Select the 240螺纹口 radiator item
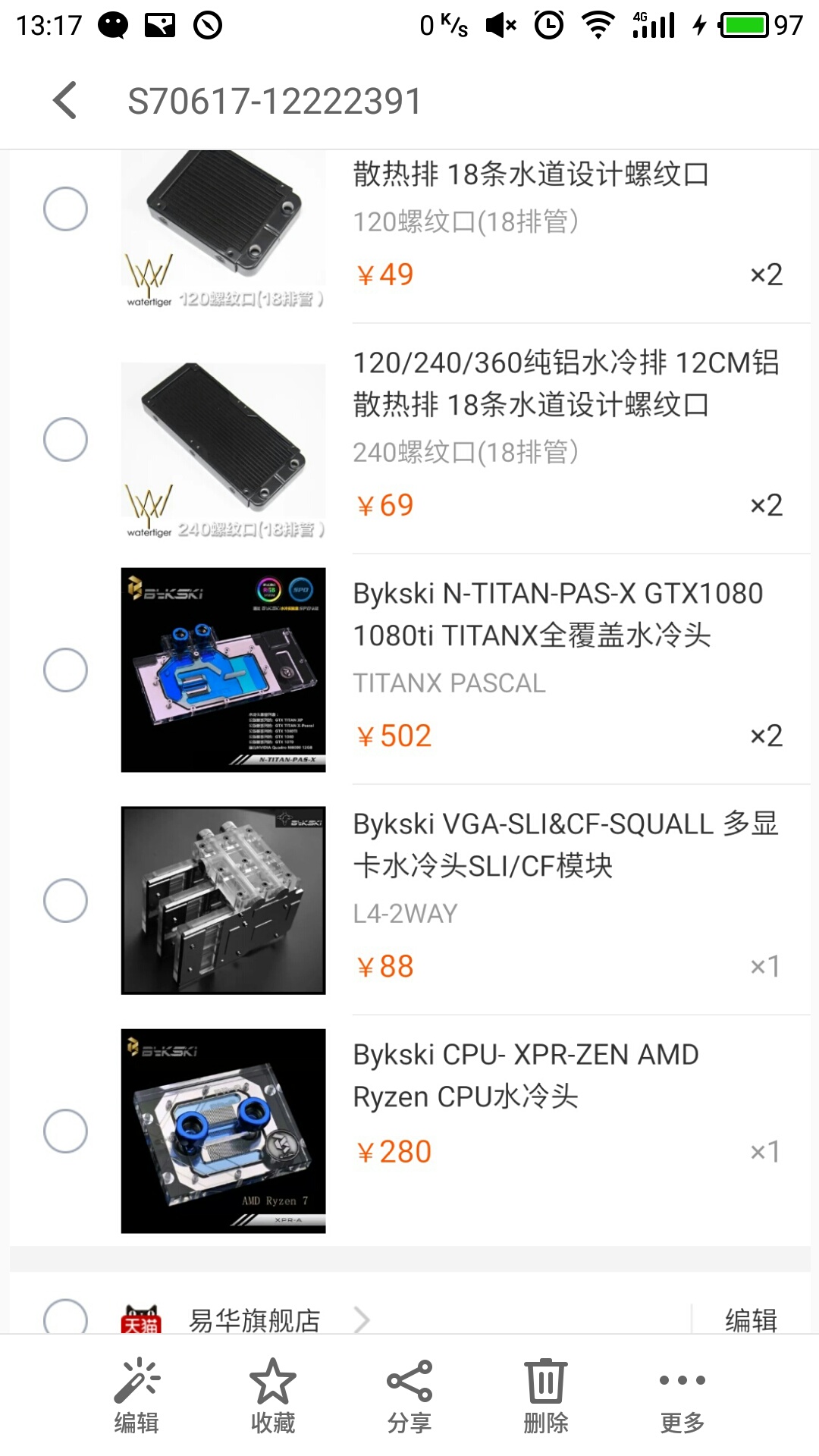 point(65,439)
